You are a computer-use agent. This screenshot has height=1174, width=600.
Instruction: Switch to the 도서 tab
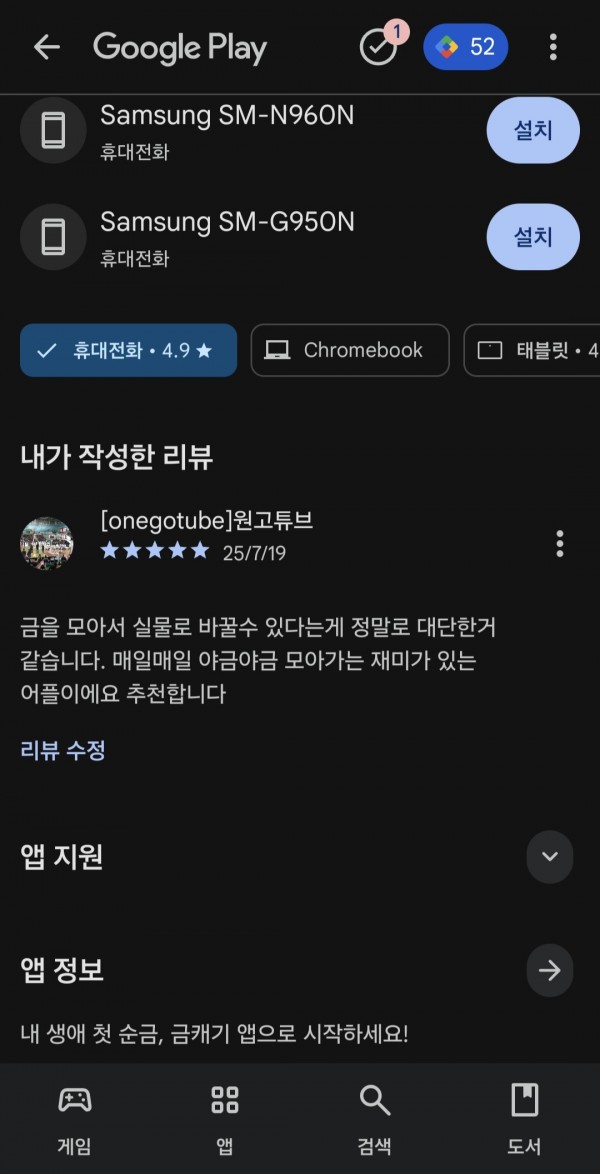[524, 1119]
